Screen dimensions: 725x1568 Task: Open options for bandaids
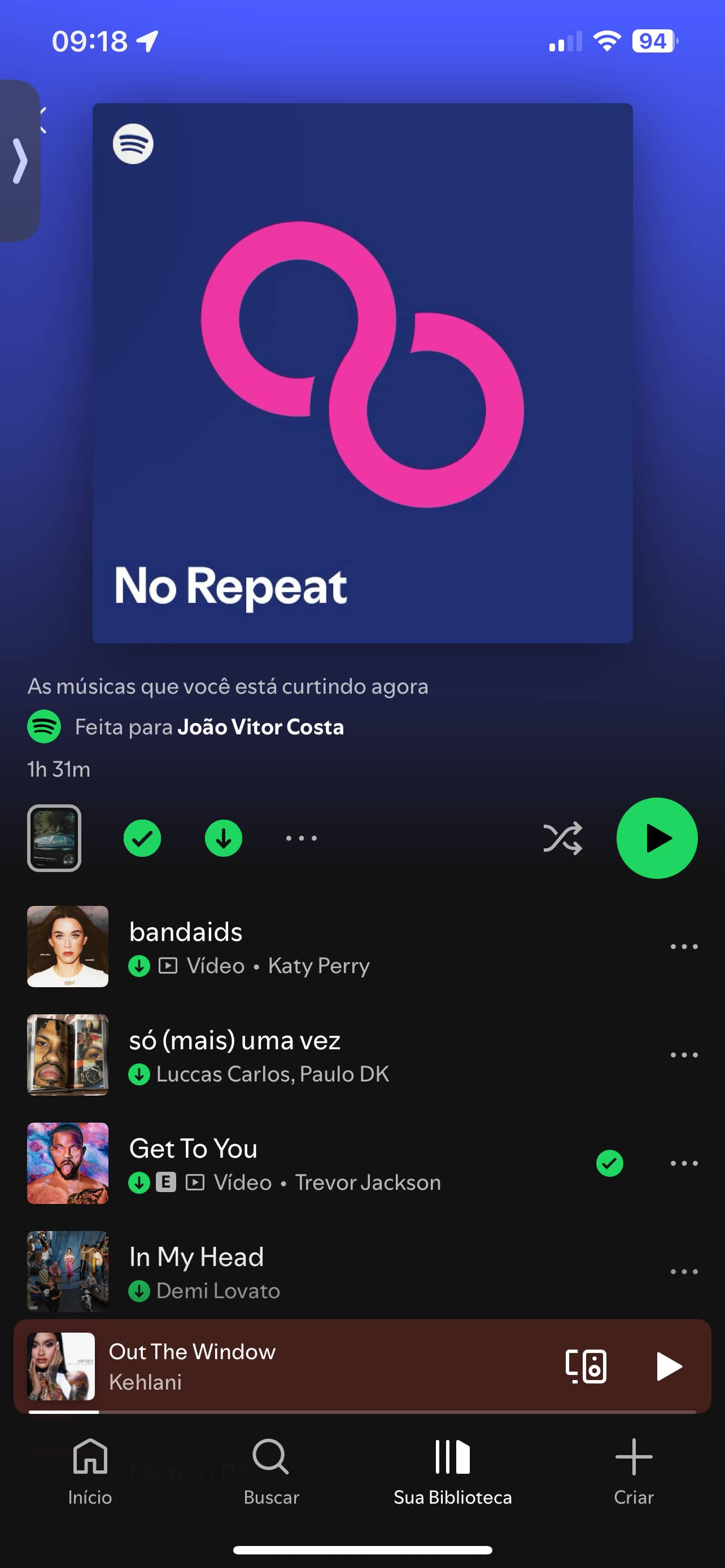(684, 946)
